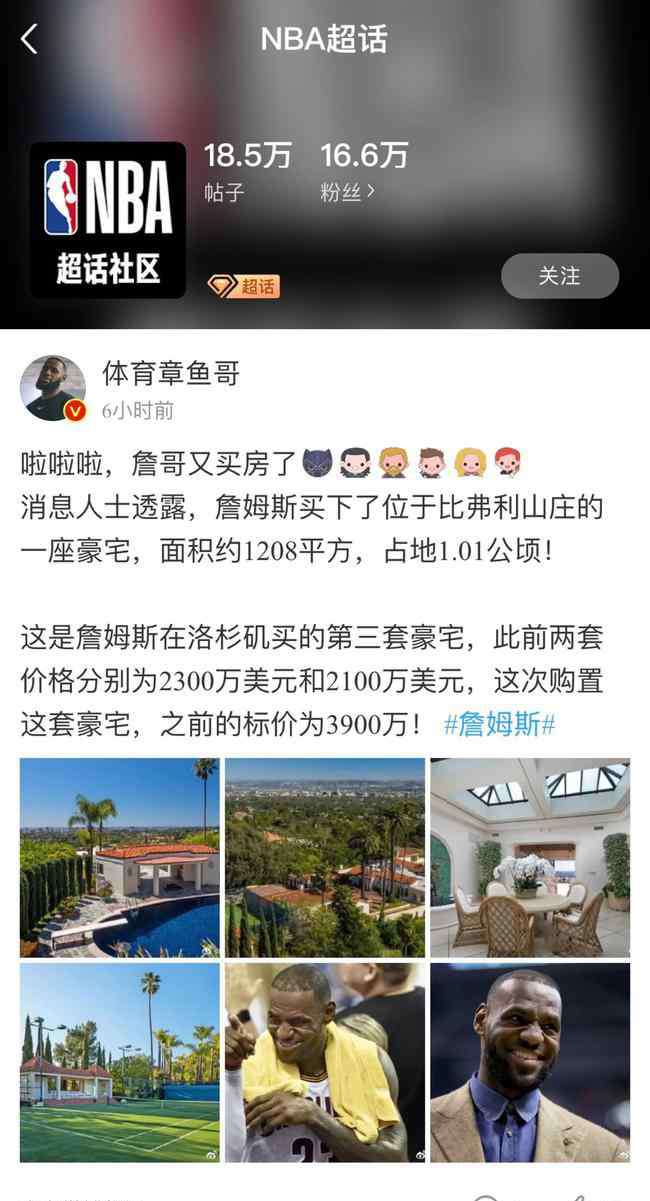The image size is (650, 1201).
Task: Open the #詹姆斯# hashtag link
Action: 499,725
